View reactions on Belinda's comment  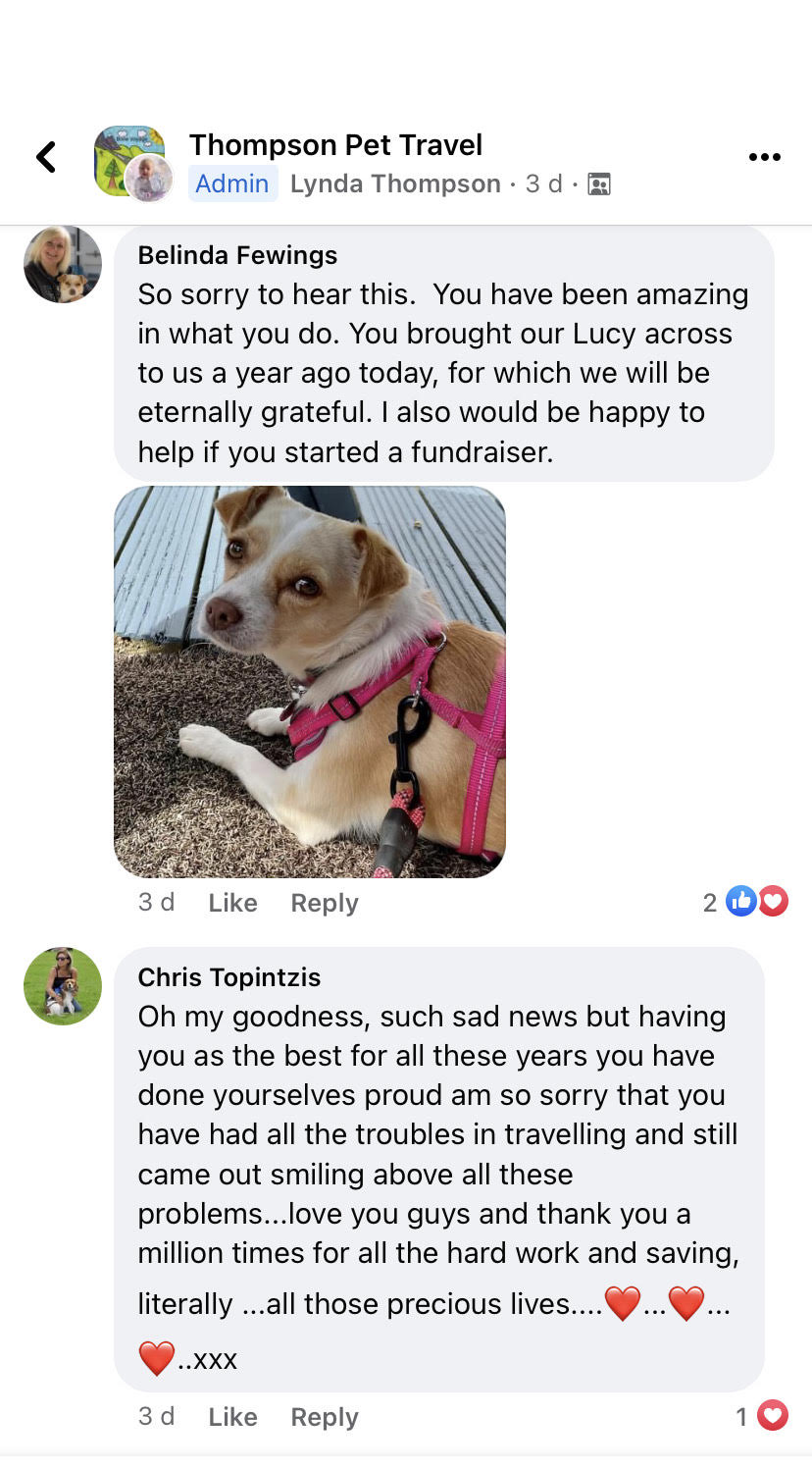click(745, 902)
